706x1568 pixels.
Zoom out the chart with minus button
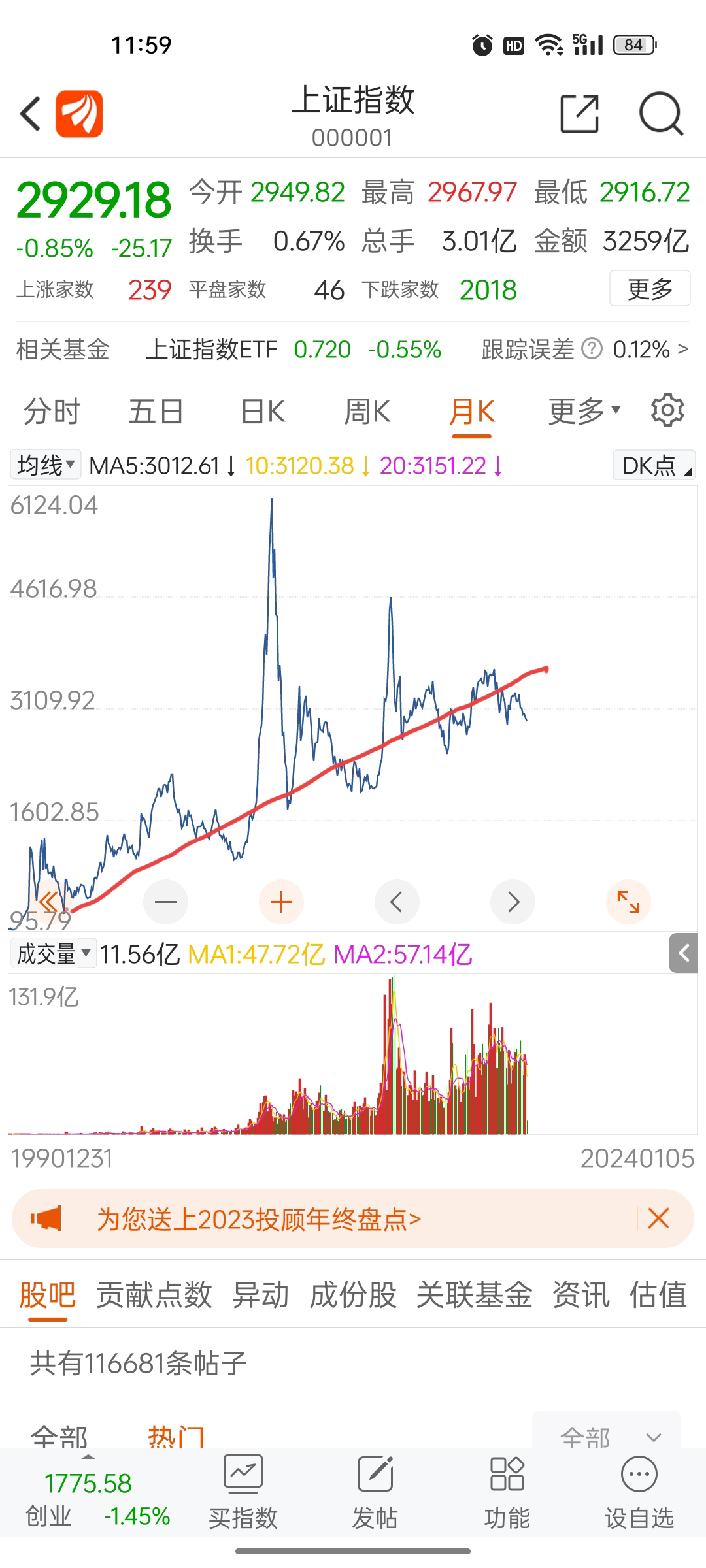pos(165,902)
